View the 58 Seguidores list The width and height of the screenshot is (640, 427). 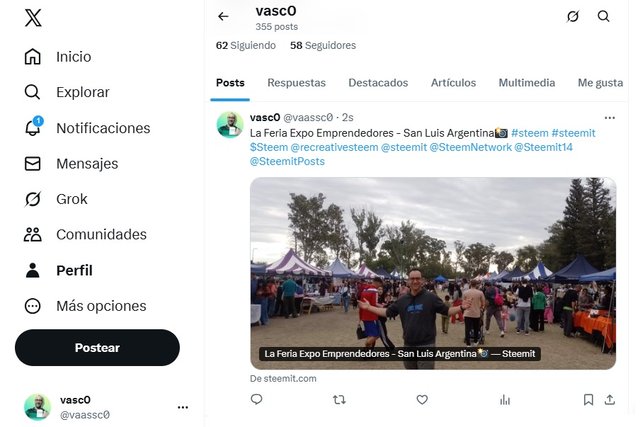323,45
